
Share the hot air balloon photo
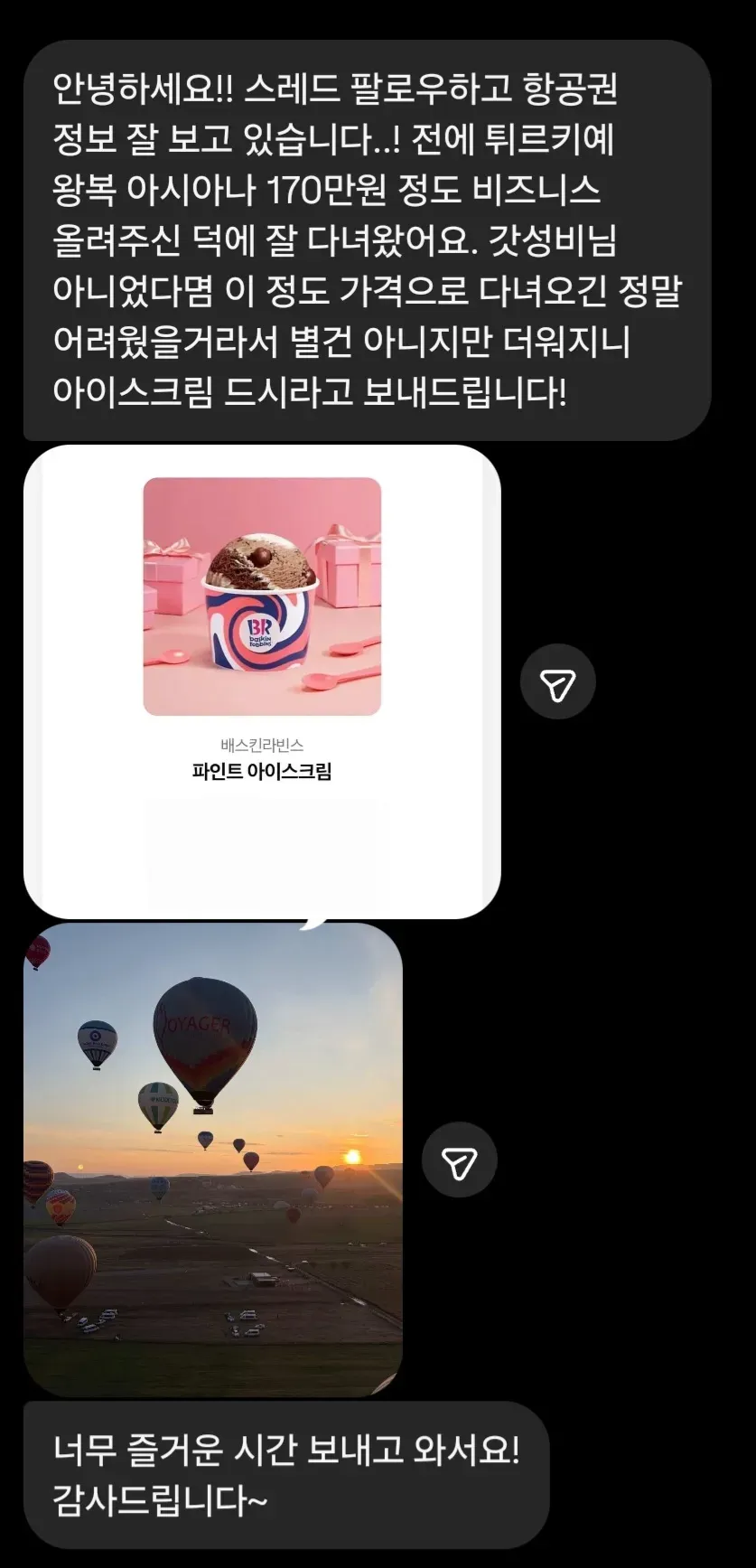pyautogui.click(x=459, y=1160)
